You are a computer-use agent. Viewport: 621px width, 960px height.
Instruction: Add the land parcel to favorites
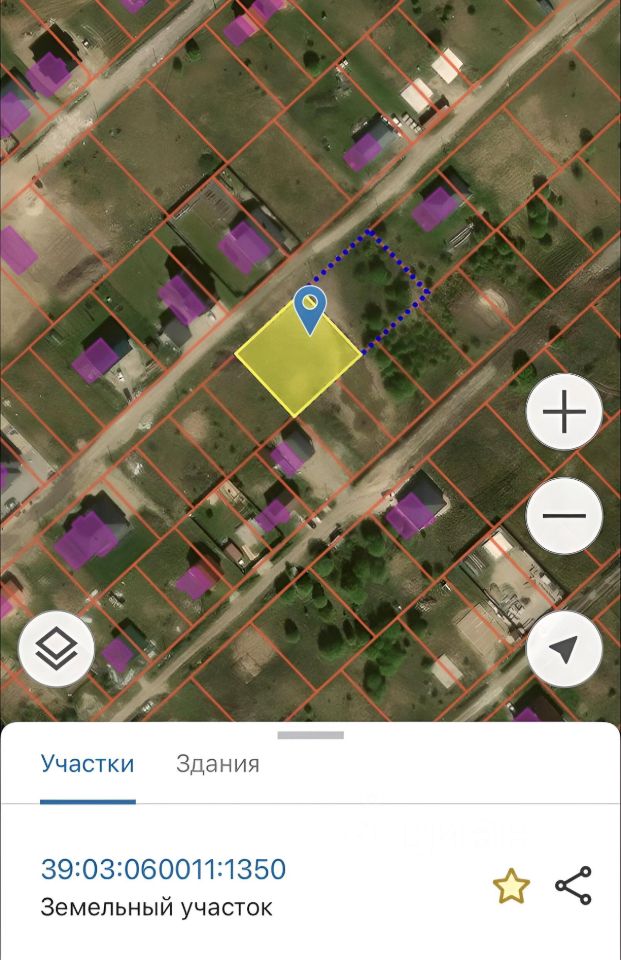coord(511,886)
